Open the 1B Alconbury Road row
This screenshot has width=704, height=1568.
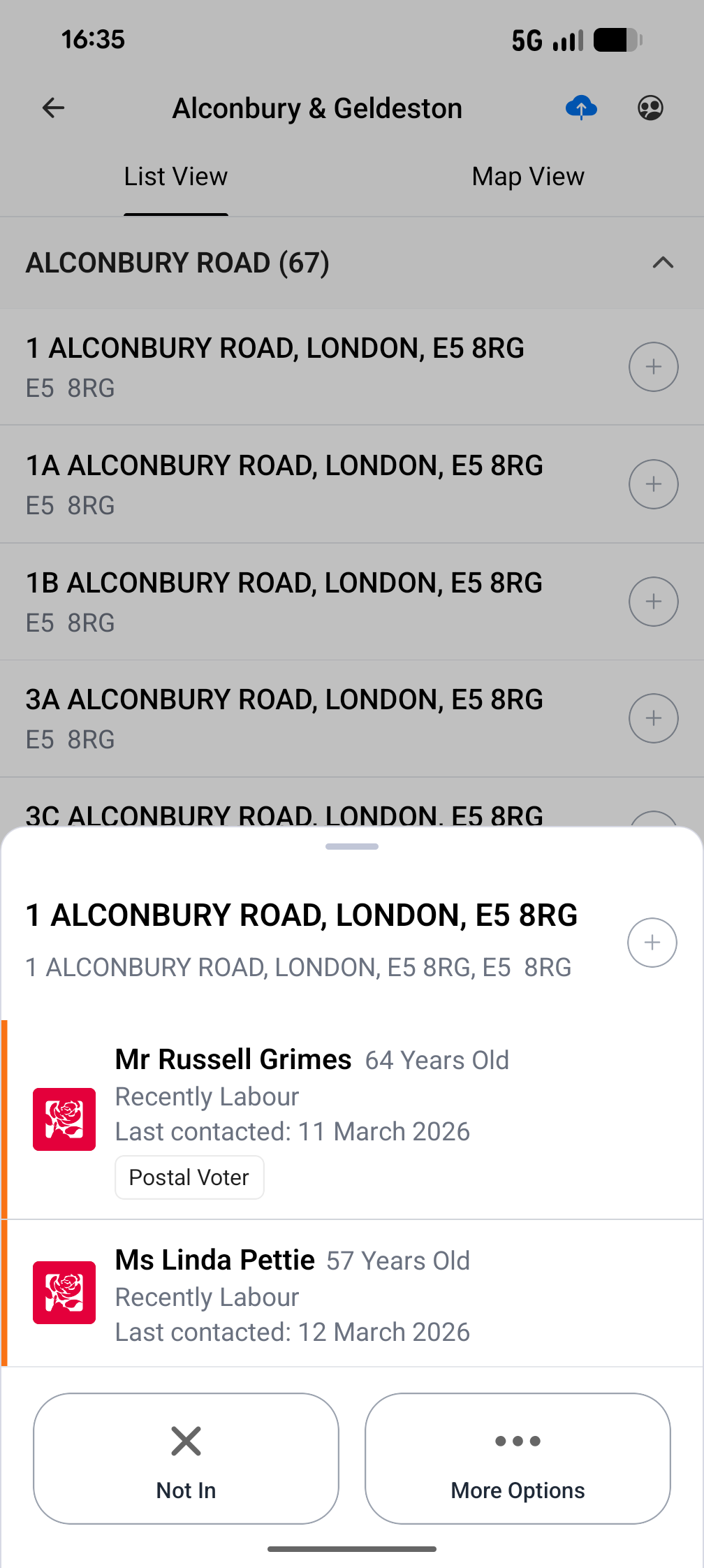pos(285,601)
